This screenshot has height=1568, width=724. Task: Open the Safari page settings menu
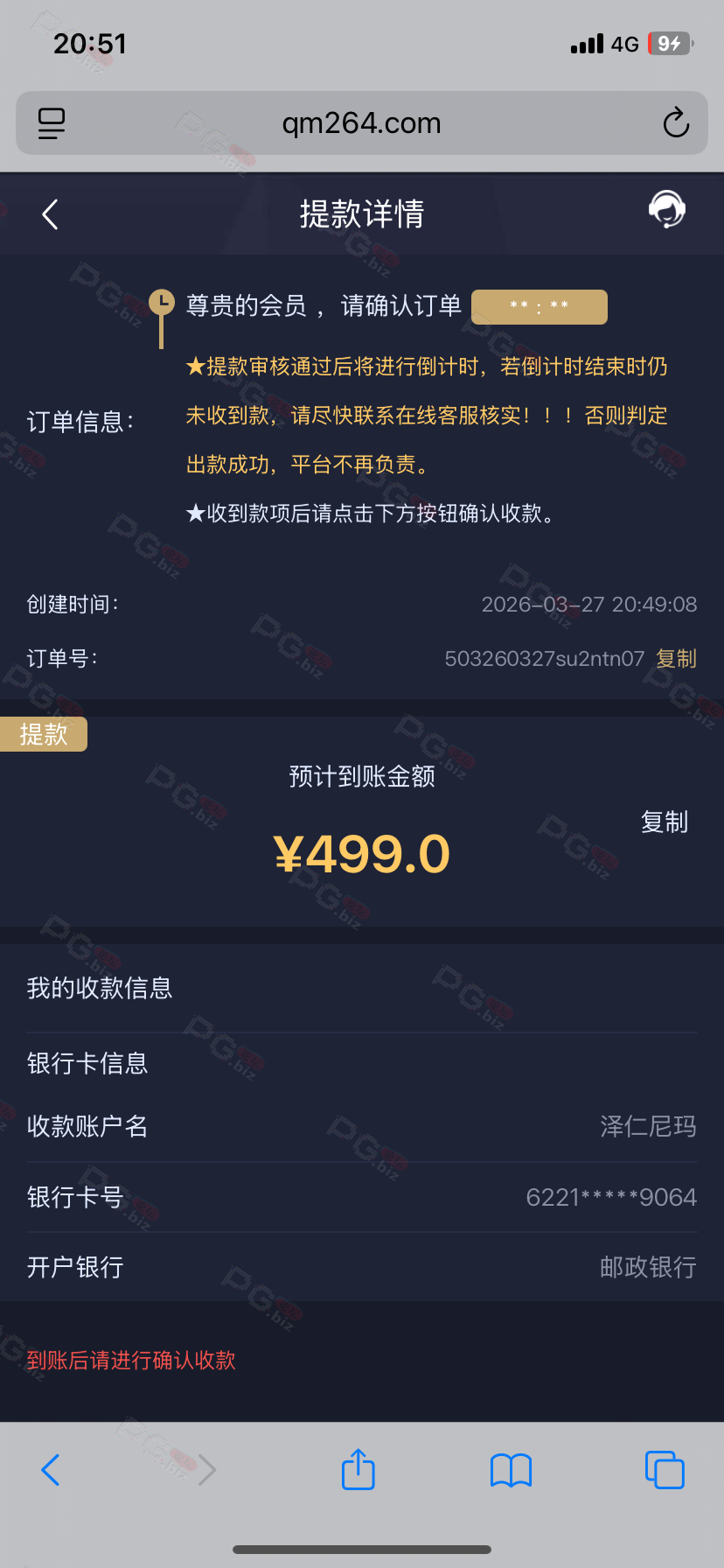(52, 123)
